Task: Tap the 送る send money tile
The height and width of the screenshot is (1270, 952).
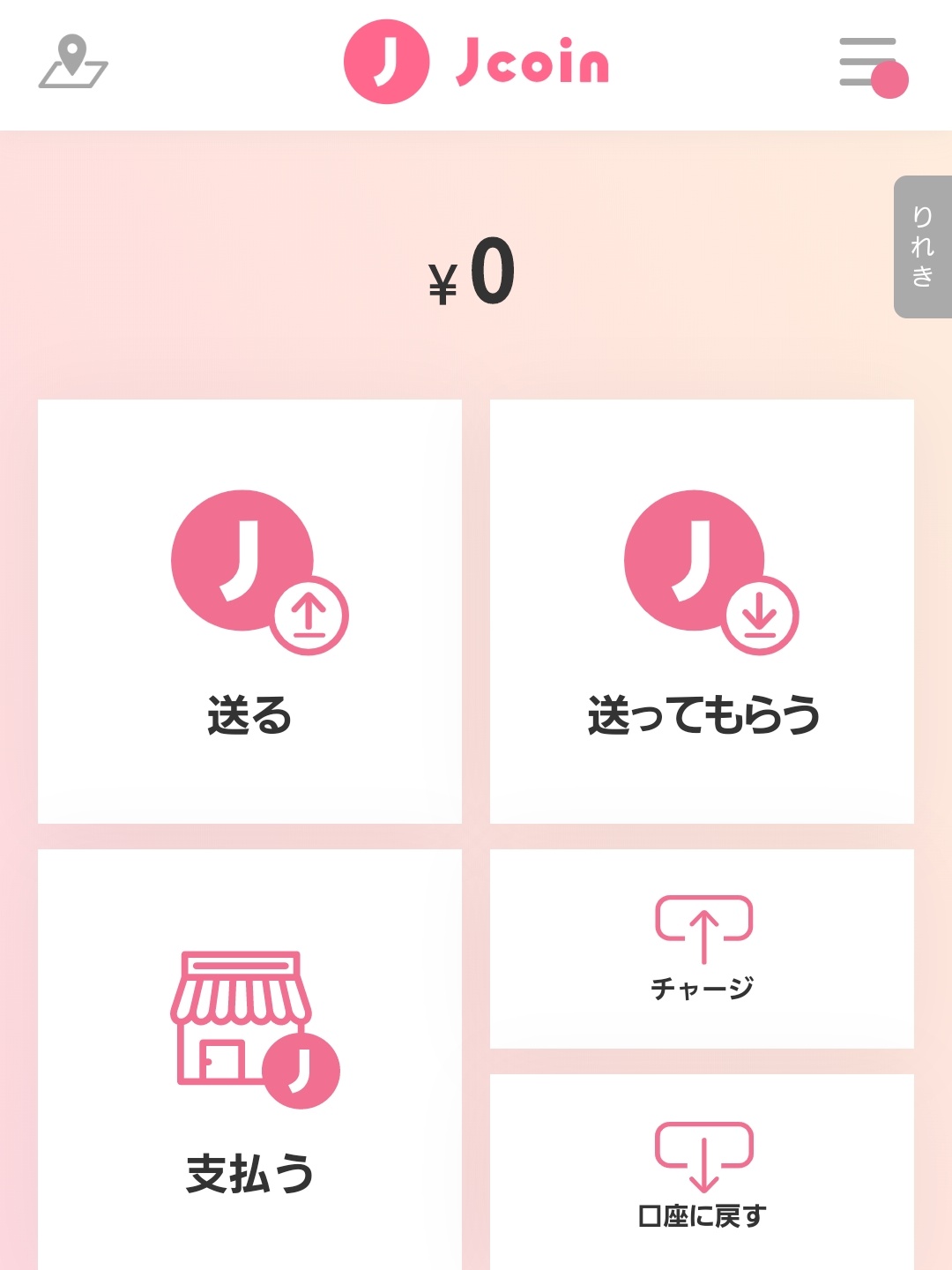Action: (249, 611)
